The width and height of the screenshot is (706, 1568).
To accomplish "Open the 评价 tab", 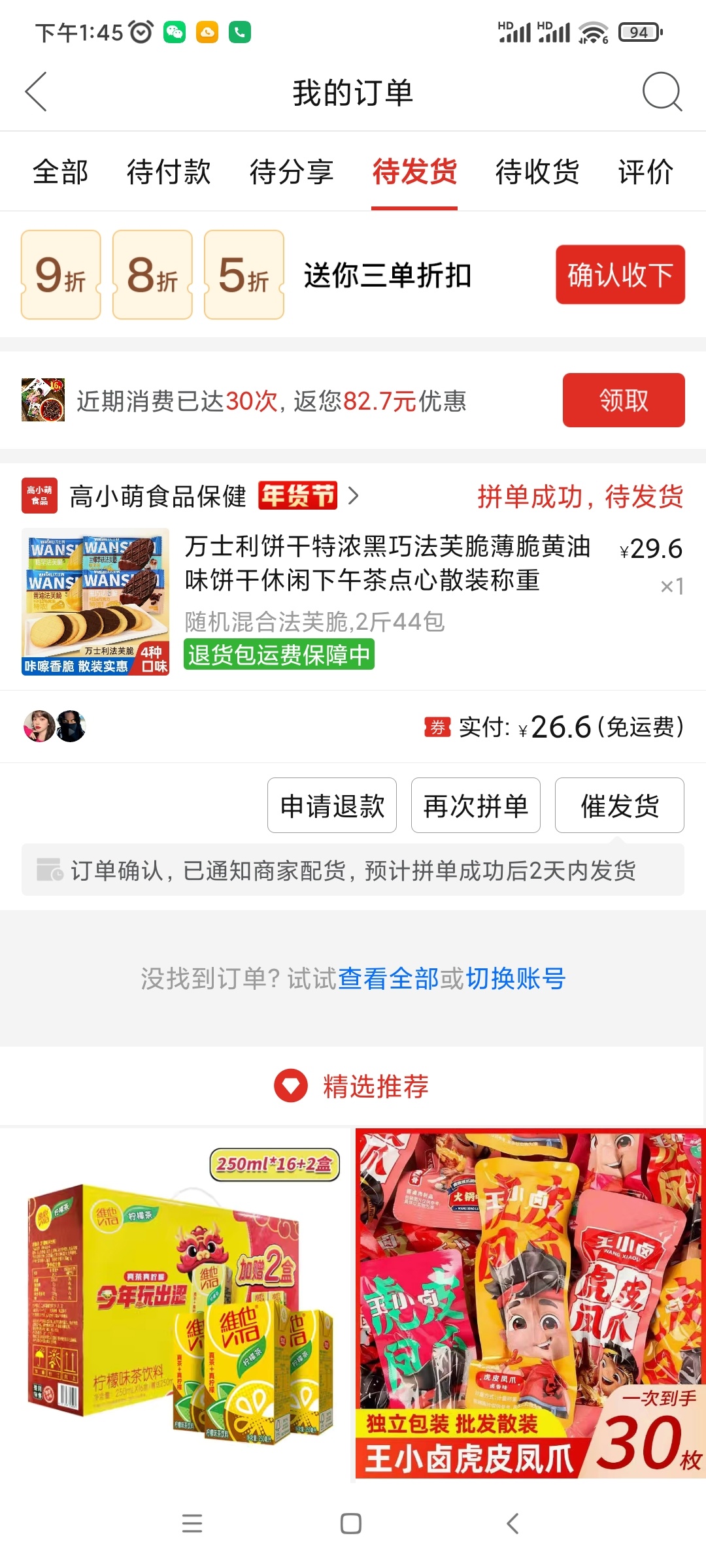I will click(x=646, y=172).
